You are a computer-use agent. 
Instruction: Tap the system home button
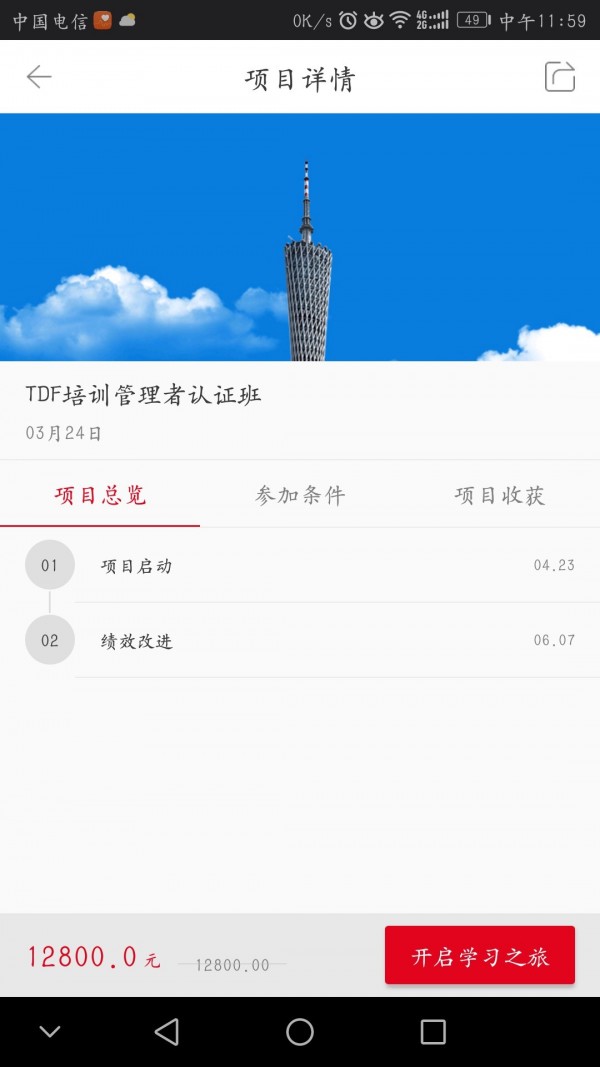click(x=300, y=1032)
